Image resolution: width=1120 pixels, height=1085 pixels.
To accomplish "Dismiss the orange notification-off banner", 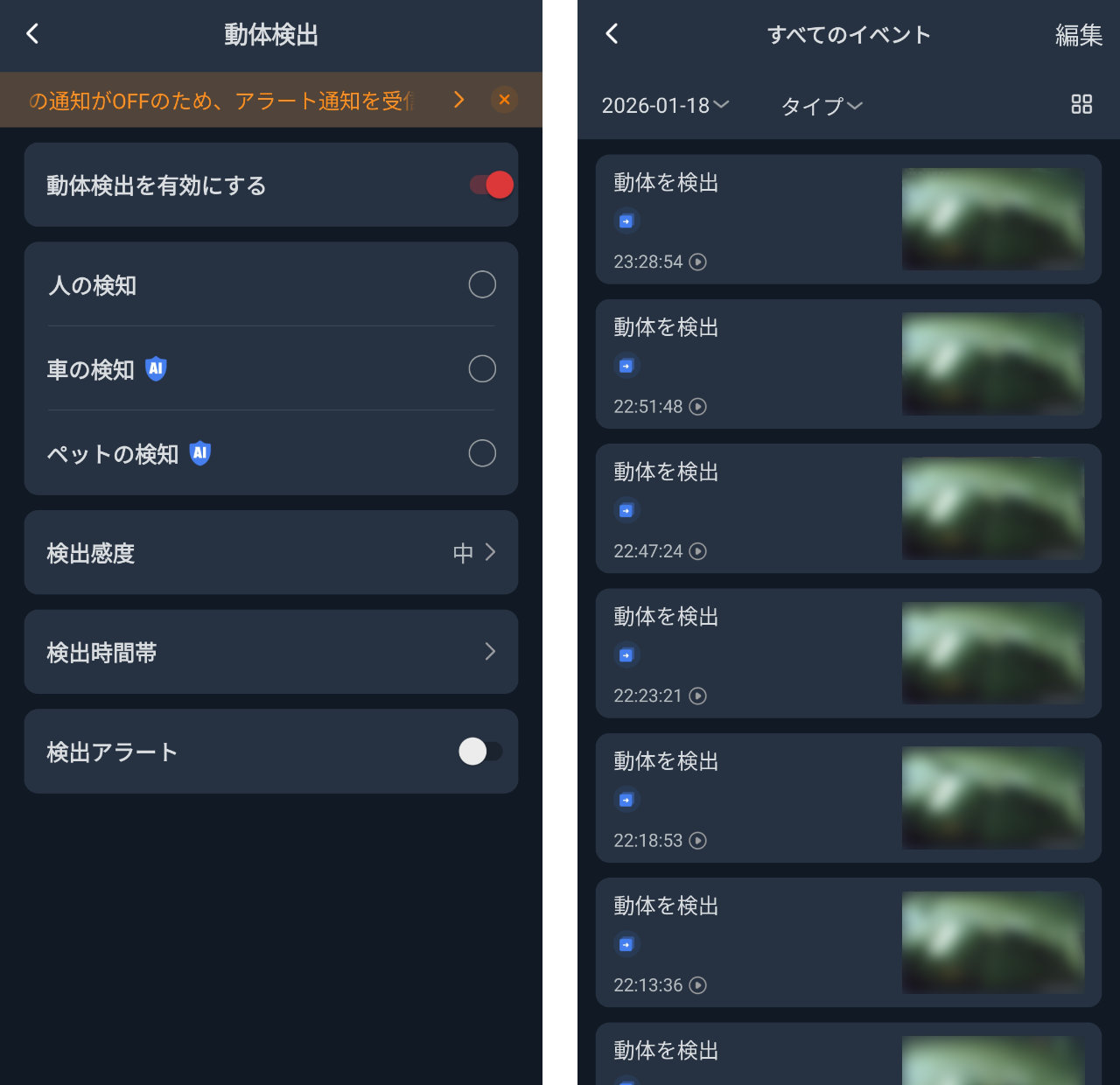I will tap(504, 100).
